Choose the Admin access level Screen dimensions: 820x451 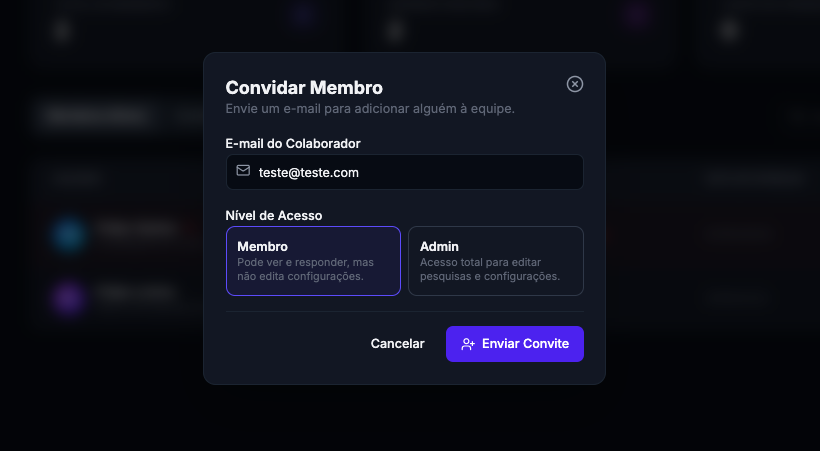tap(495, 261)
